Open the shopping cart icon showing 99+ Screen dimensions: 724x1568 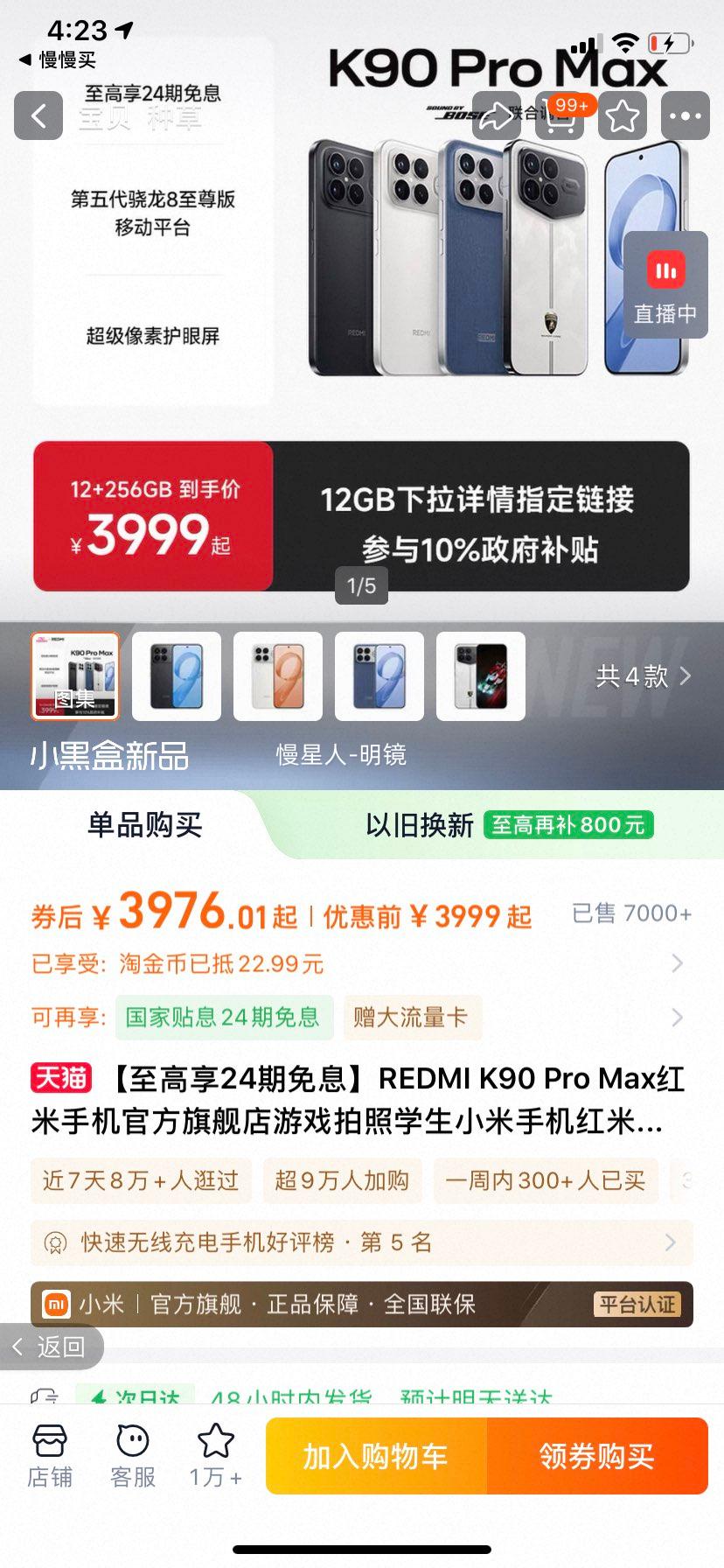click(x=559, y=116)
